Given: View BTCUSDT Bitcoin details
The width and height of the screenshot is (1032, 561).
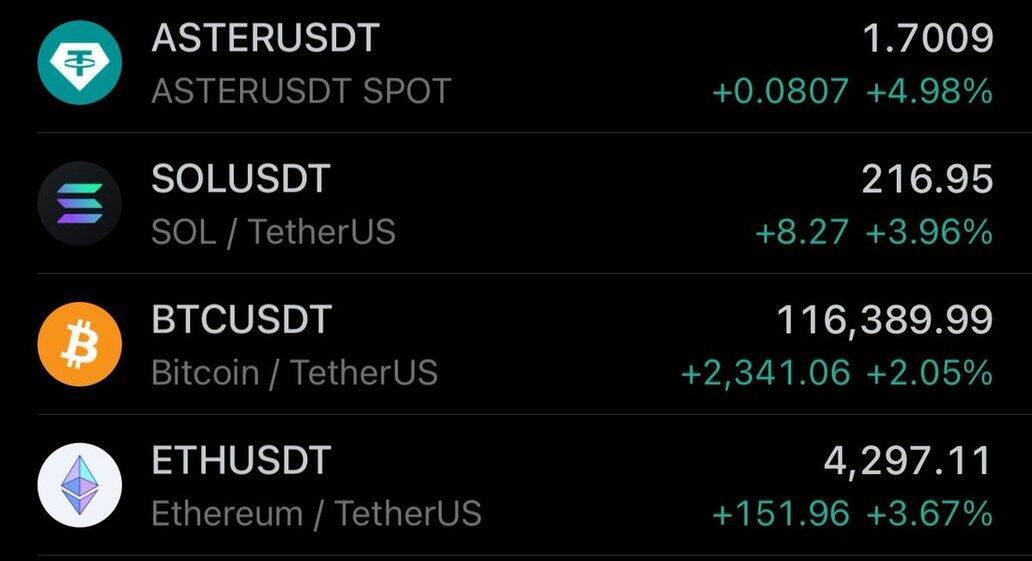Looking at the screenshot, I should click(x=515, y=345).
